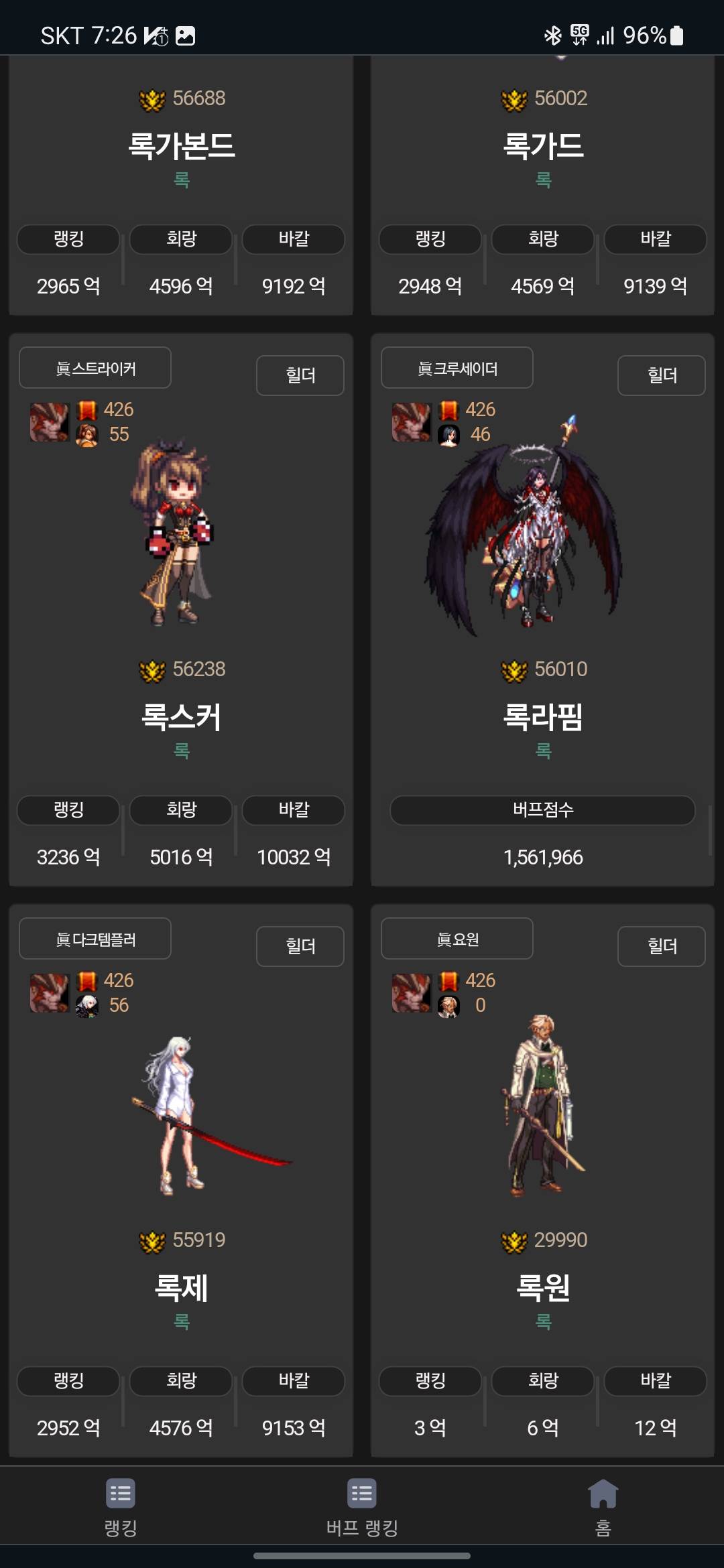Open the 록제 character card

coord(181,1287)
